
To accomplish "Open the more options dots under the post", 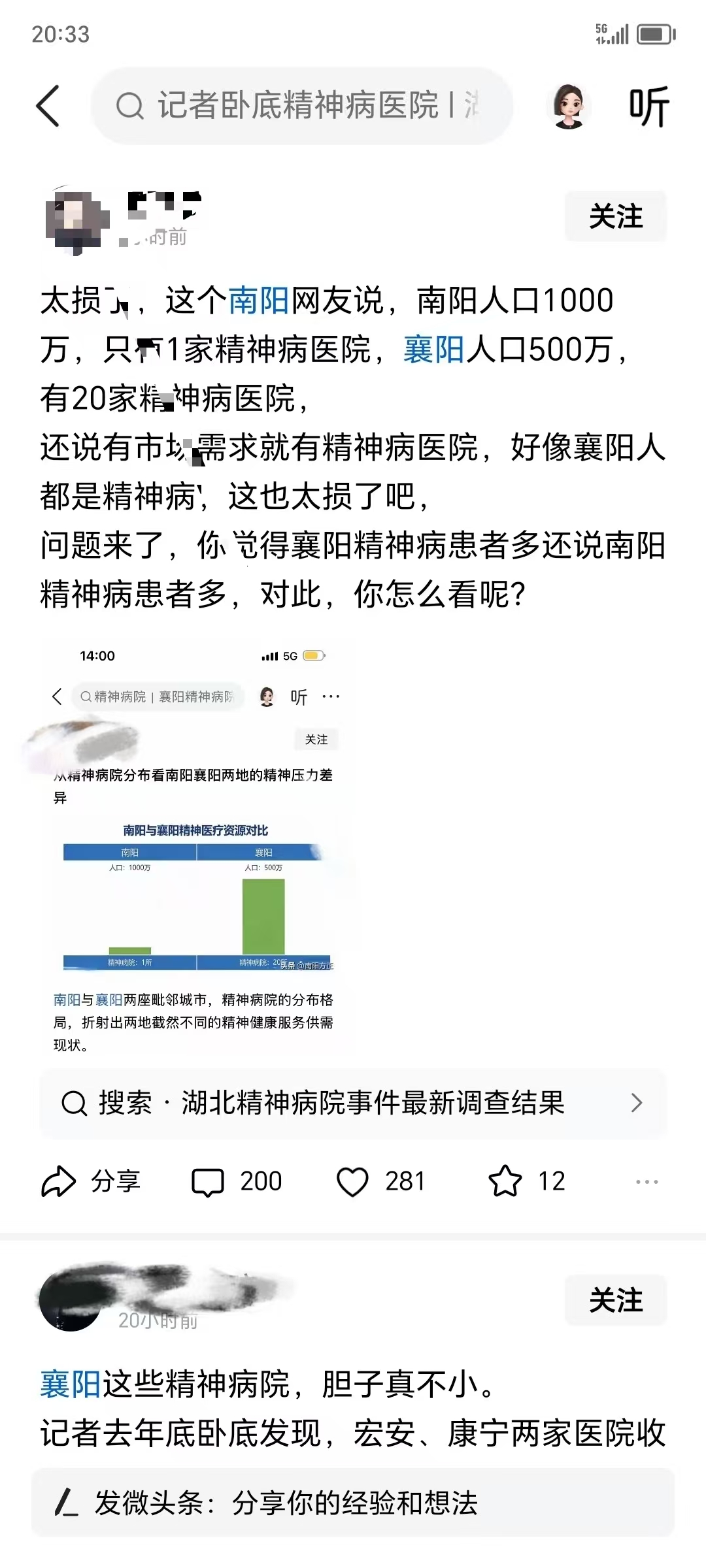I will tap(647, 1181).
